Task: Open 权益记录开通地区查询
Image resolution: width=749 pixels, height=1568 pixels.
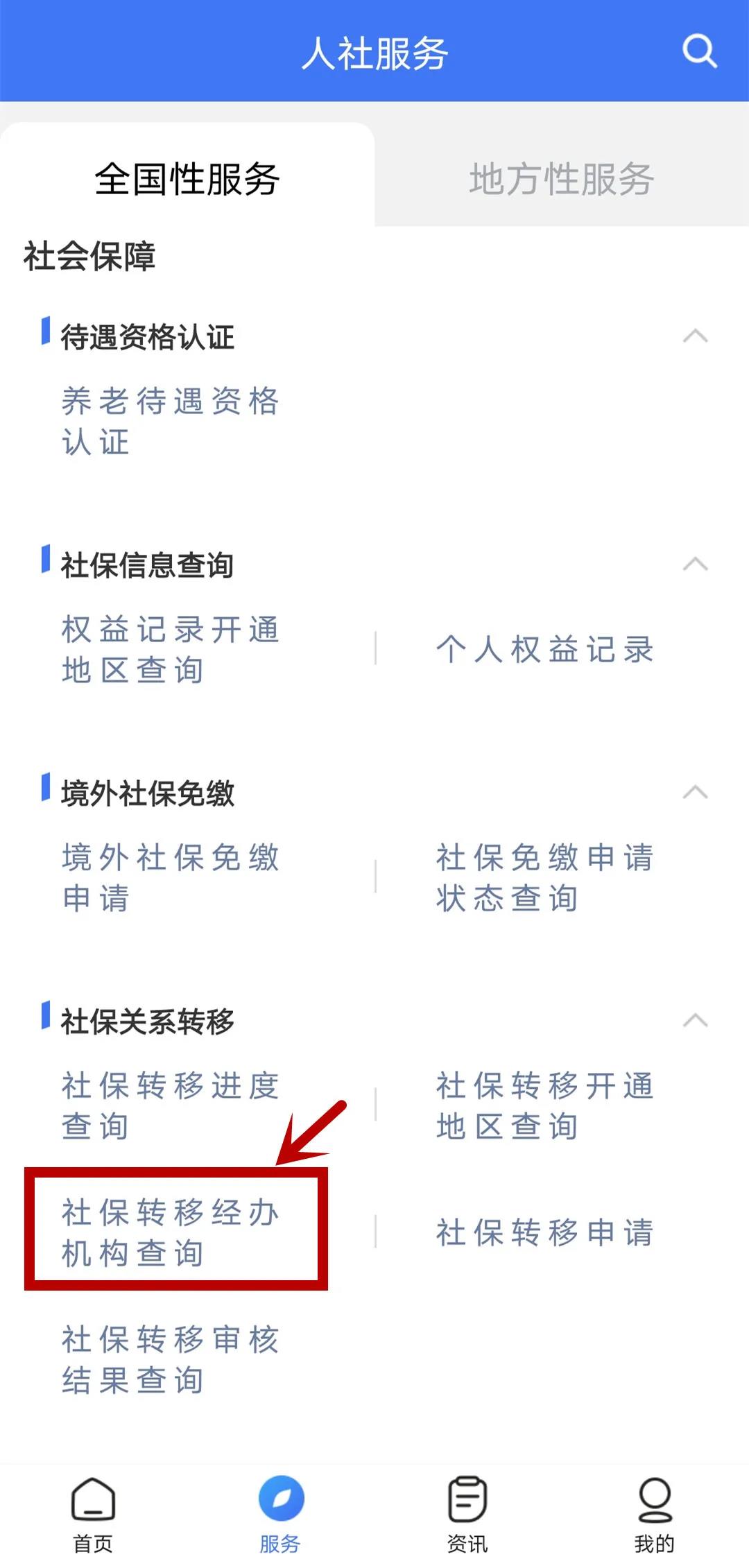Action: click(x=170, y=650)
